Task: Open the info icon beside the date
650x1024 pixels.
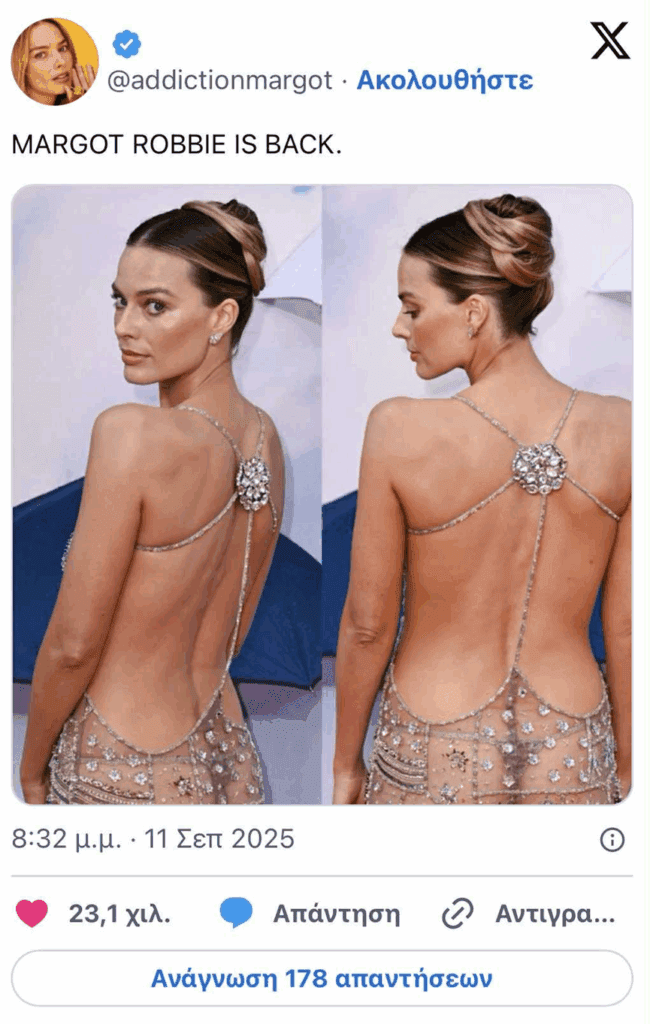Action: click(x=612, y=839)
